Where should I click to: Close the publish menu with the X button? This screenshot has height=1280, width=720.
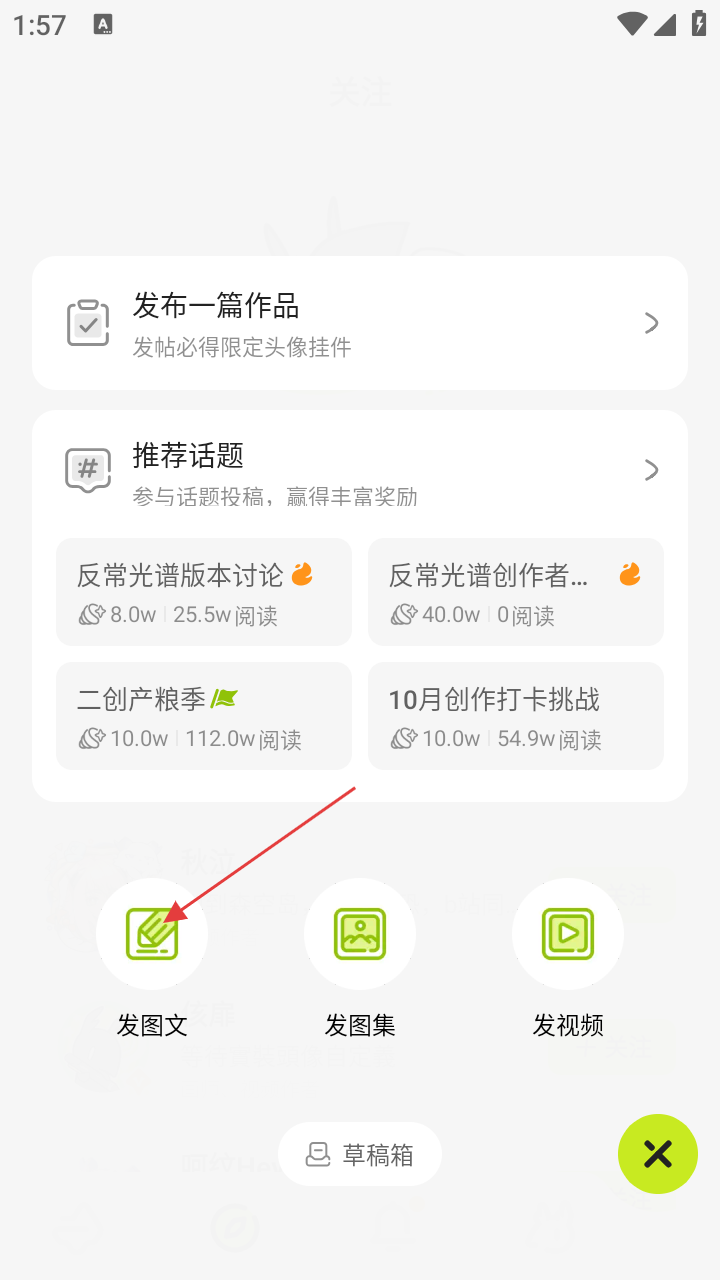[657, 1154]
